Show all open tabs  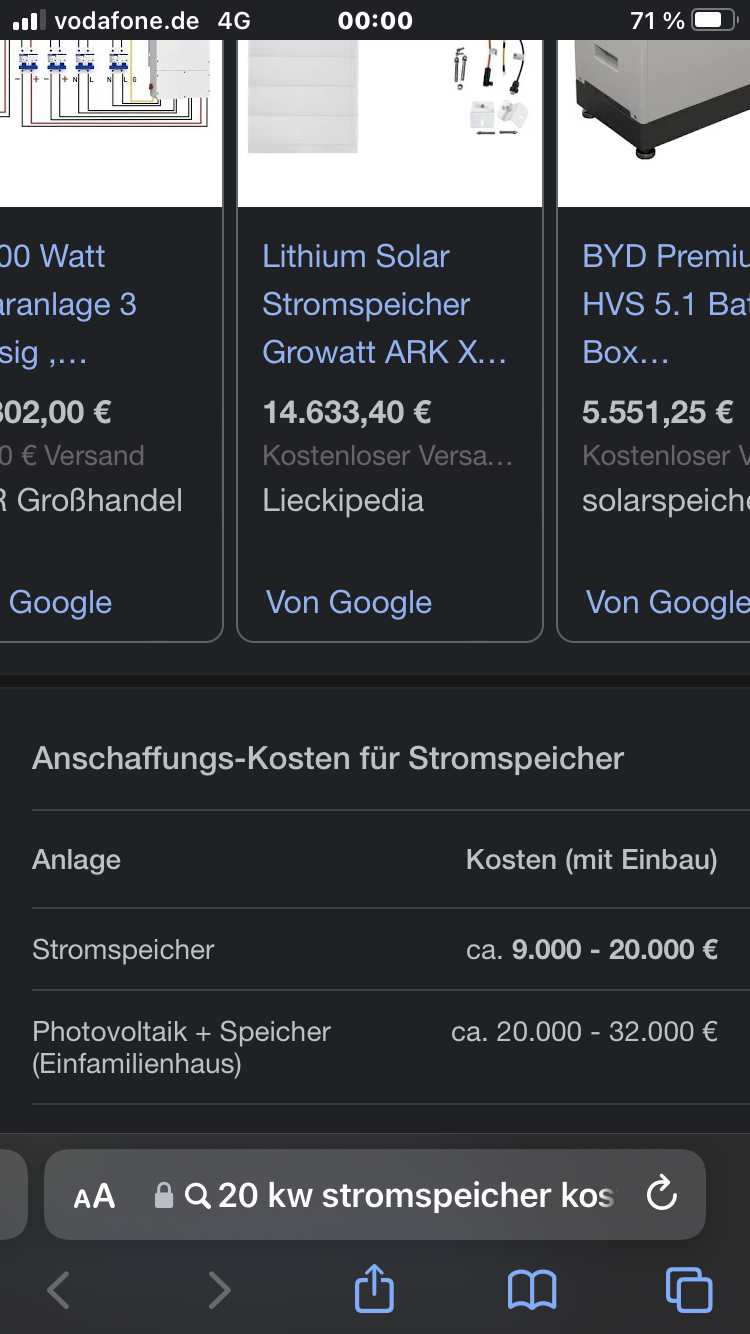689,1290
